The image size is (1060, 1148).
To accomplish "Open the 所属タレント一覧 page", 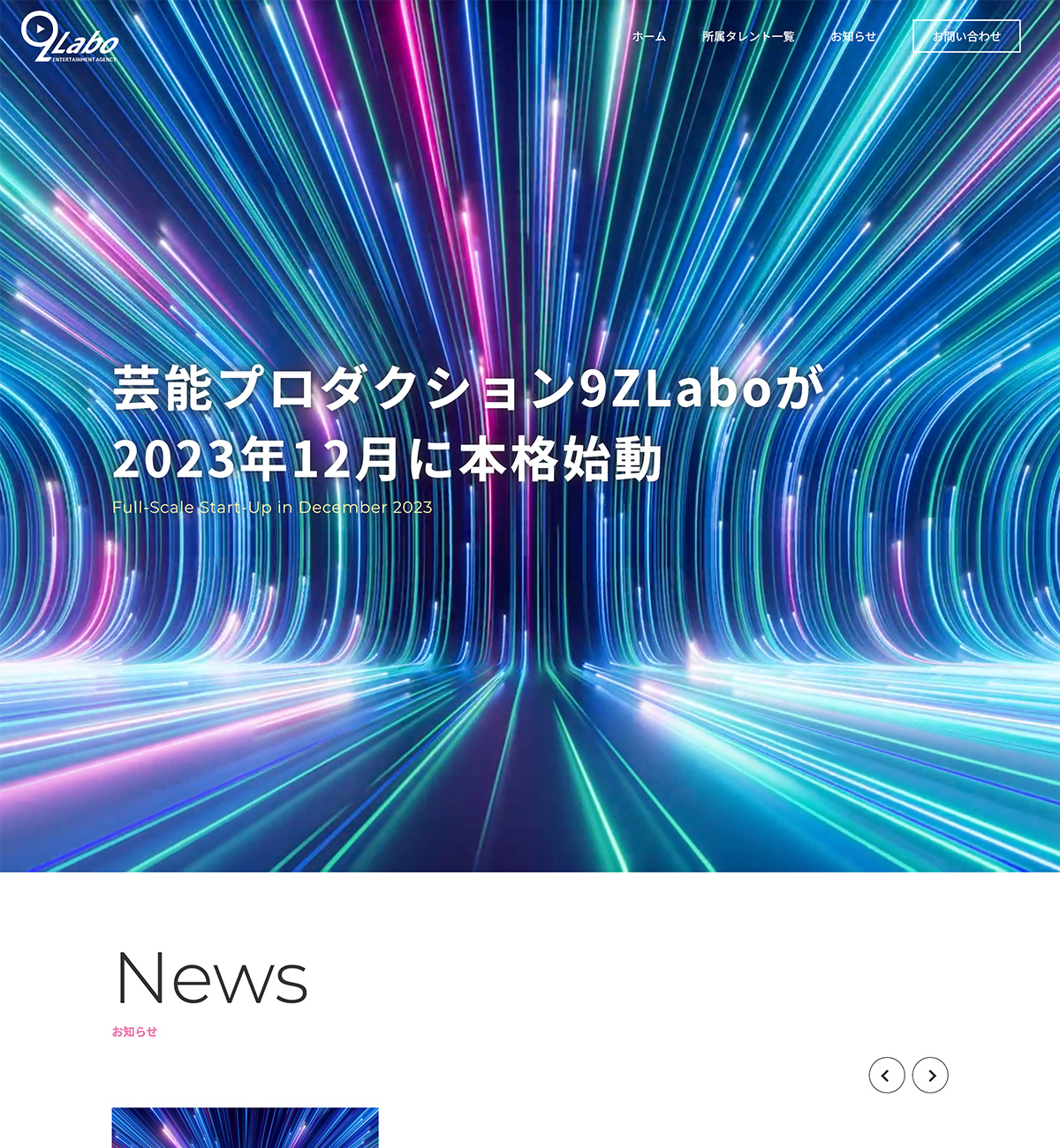I will click(748, 36).
